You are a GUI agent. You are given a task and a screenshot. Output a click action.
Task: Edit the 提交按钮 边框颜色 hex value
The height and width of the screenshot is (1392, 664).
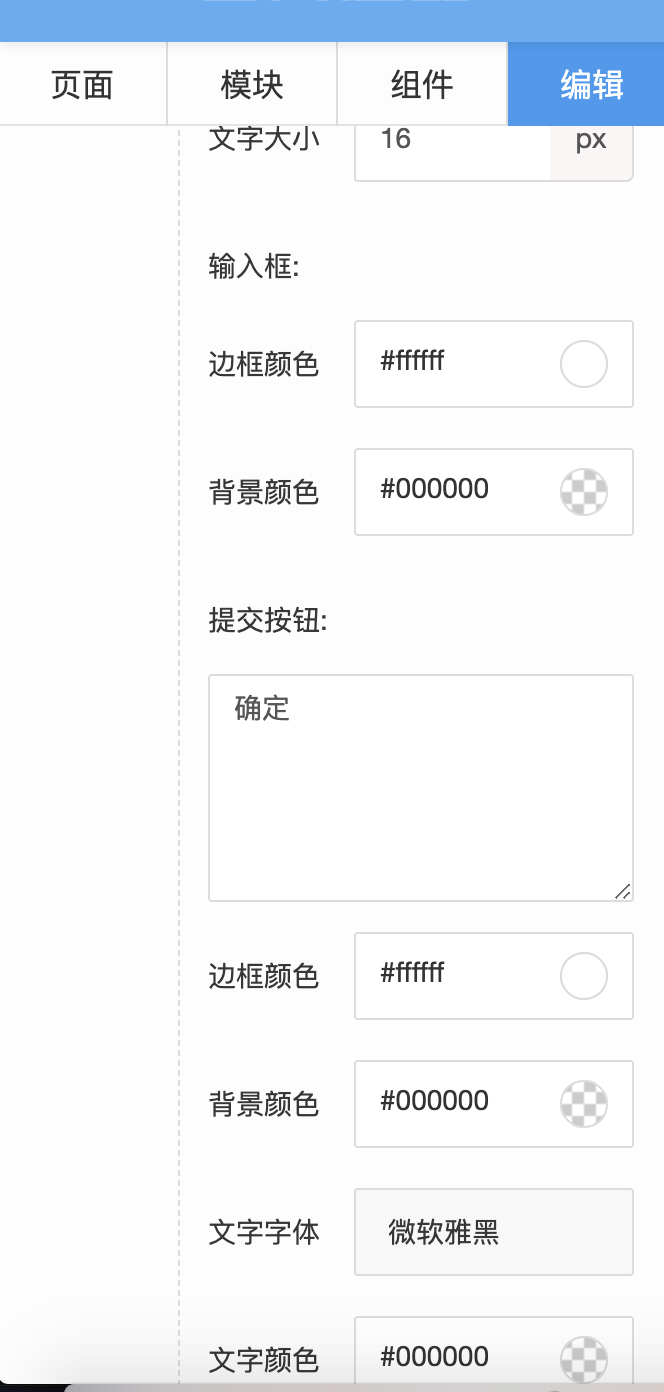450,975
